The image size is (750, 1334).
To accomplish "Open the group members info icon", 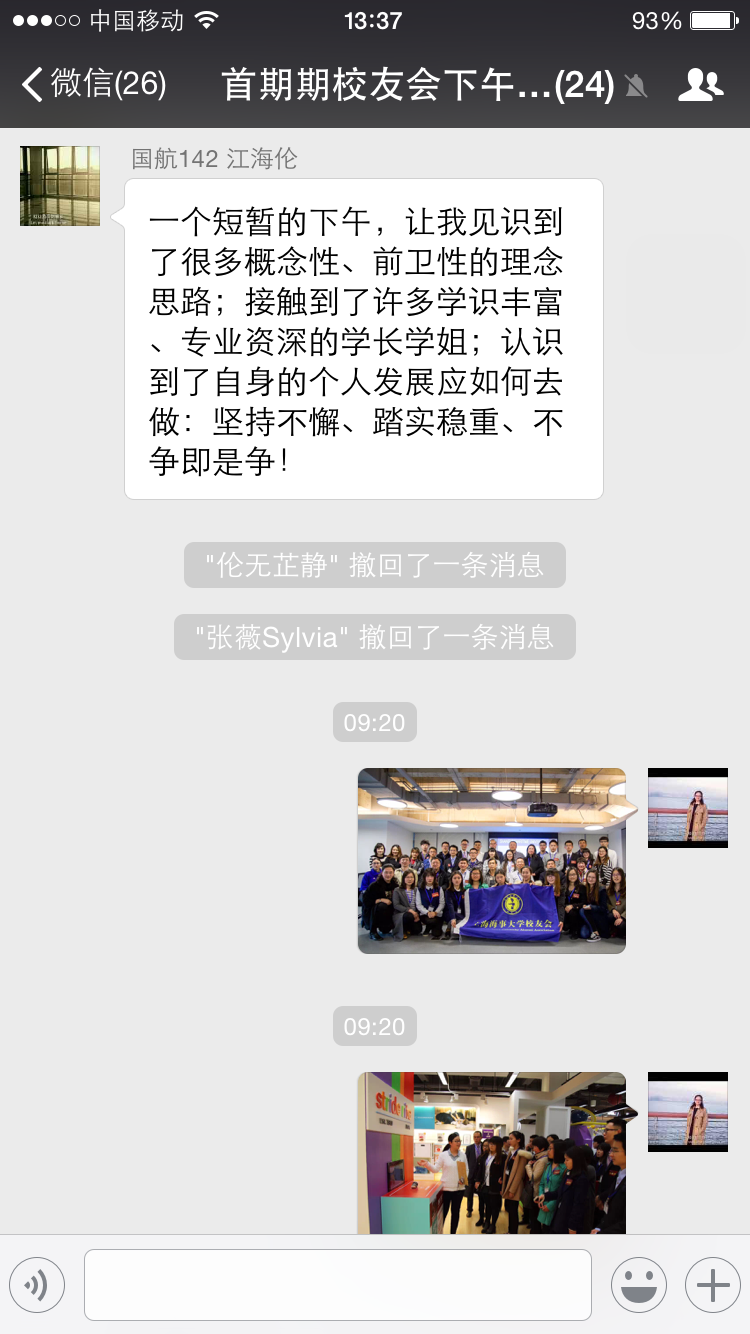I will (700, 85).
